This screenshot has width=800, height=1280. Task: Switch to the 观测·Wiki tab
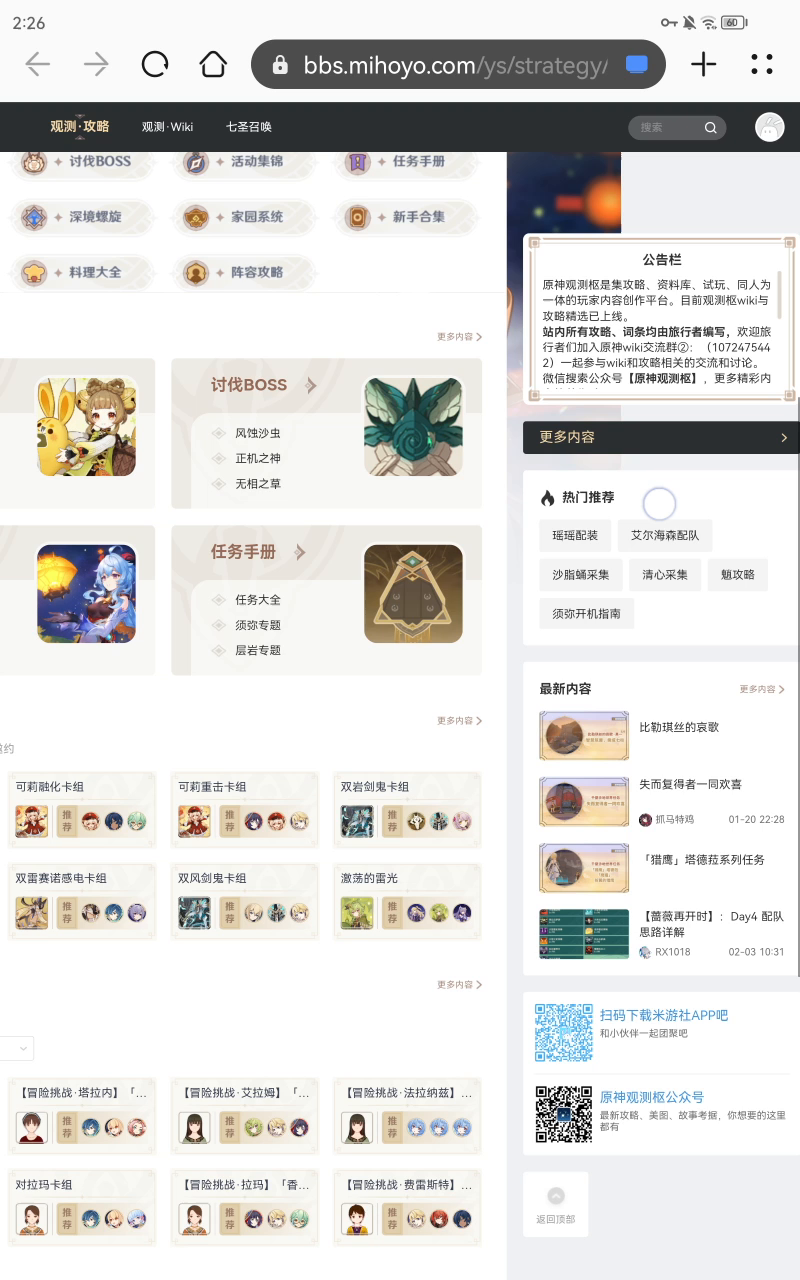(x=167, y=127)
